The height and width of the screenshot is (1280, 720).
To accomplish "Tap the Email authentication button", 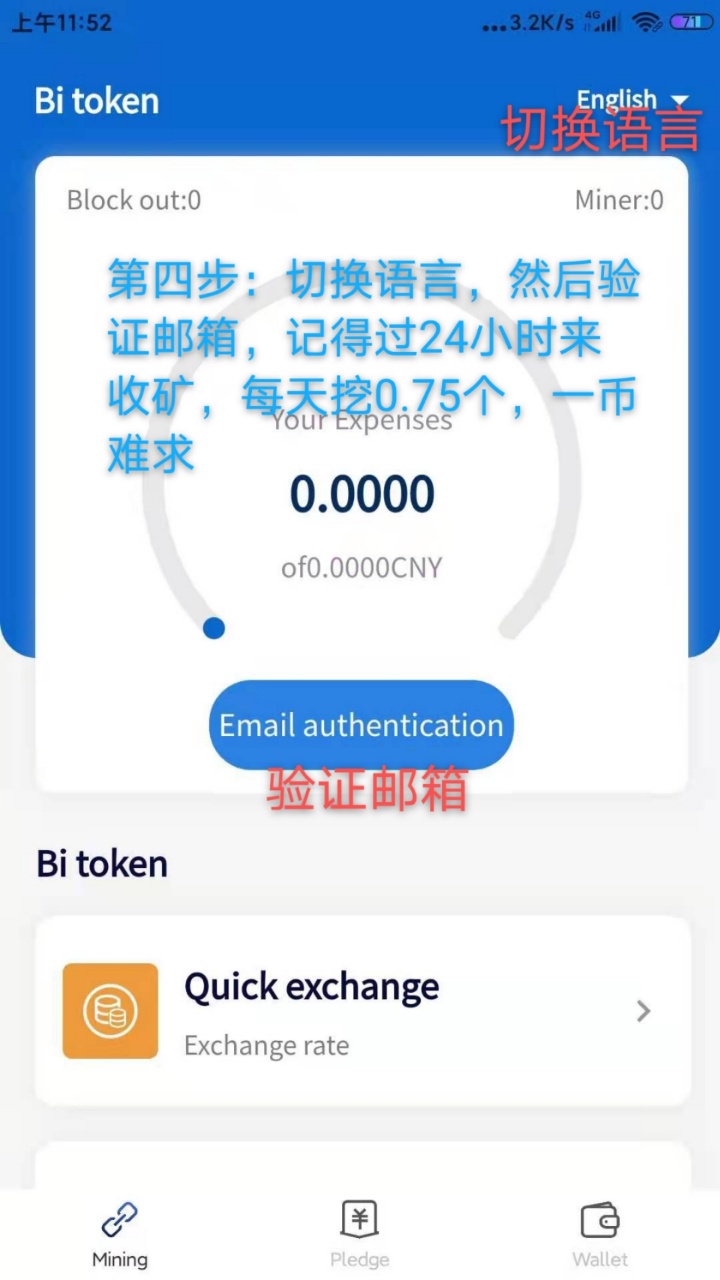I will pos(361,725).
